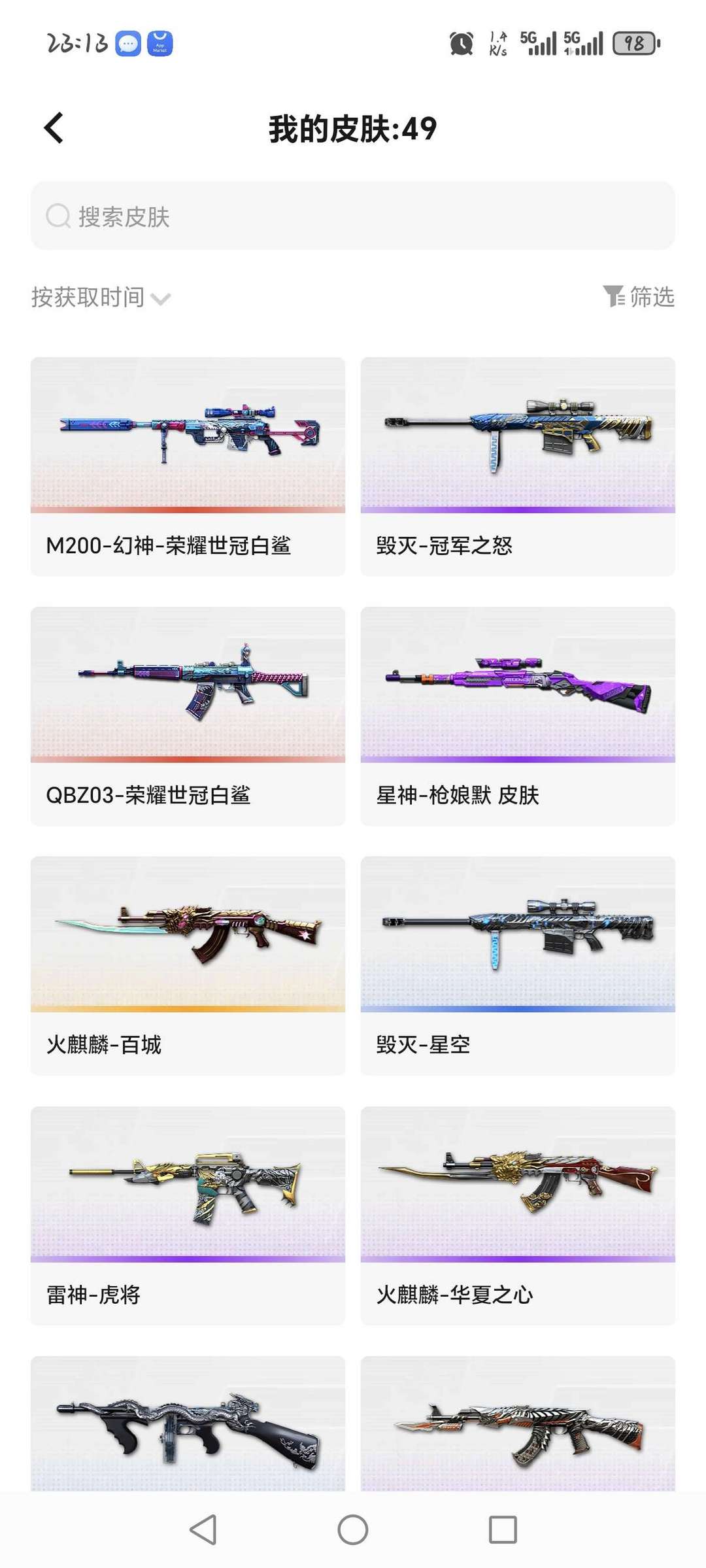Click the search magnifier icon
This screenshot has width=706, height=1568.
pos(58,216)
